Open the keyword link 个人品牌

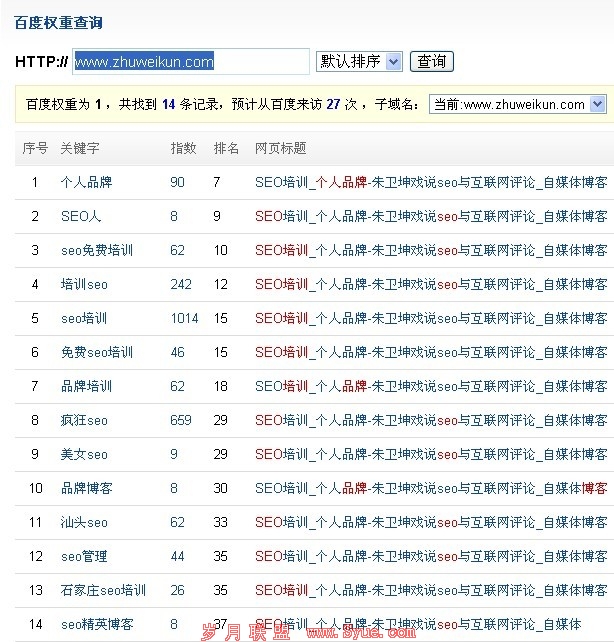86,182
